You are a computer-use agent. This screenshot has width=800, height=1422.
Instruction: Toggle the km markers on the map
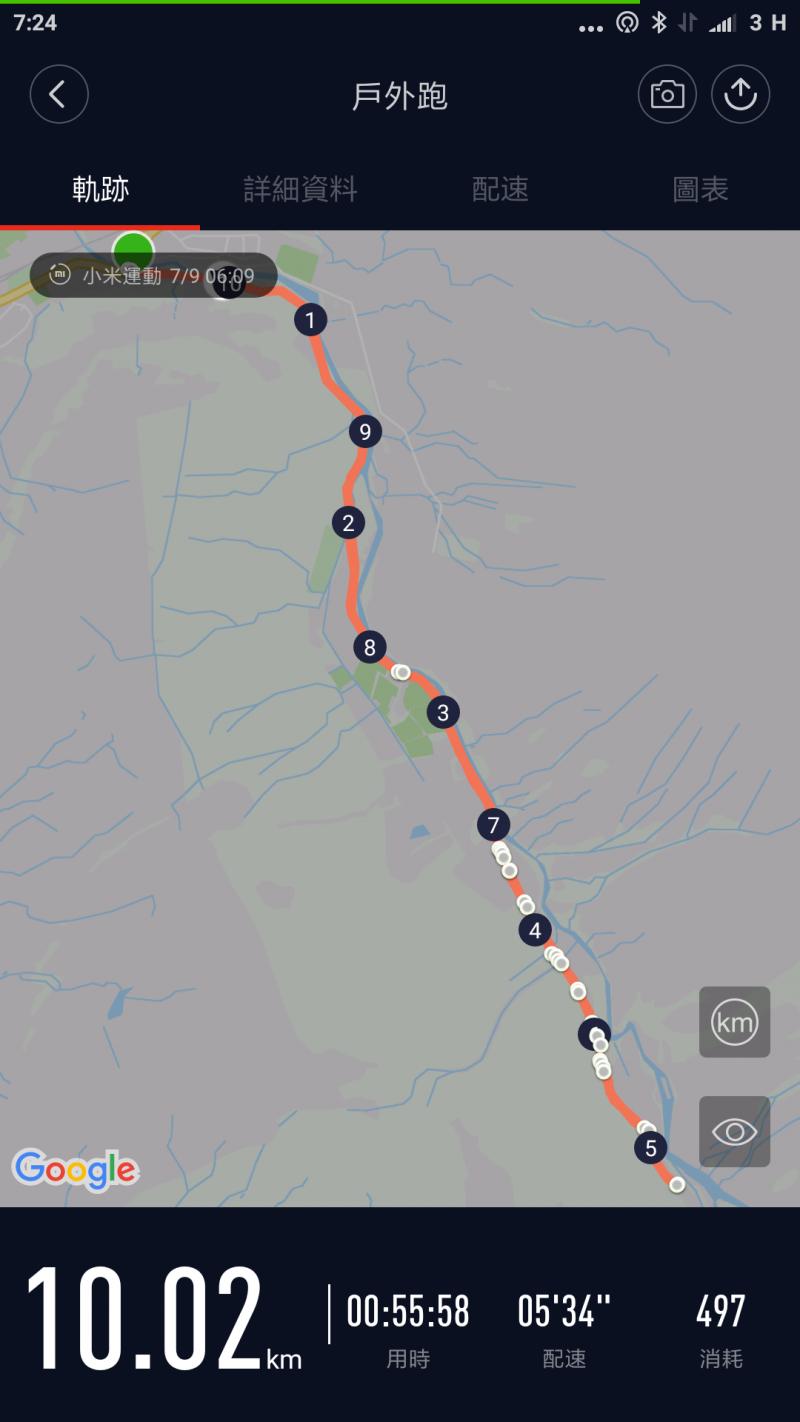pyautogui.click(x=734, y=1022)
